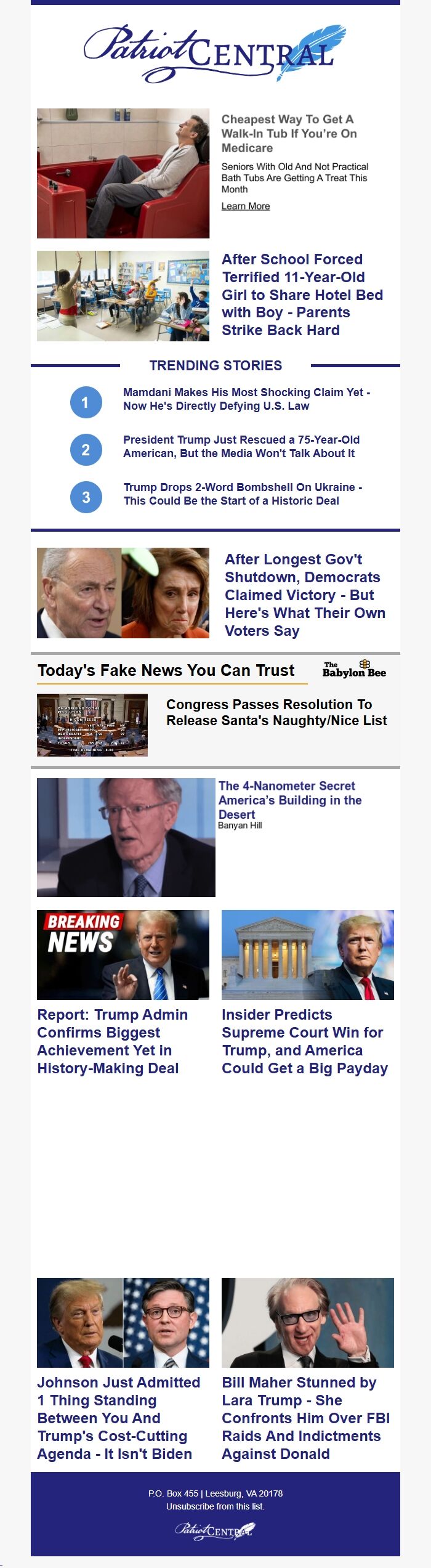Tap the Bill Maher waving photo
Viewport: 431px width, 1568px height.
[x=308, y=1322]
